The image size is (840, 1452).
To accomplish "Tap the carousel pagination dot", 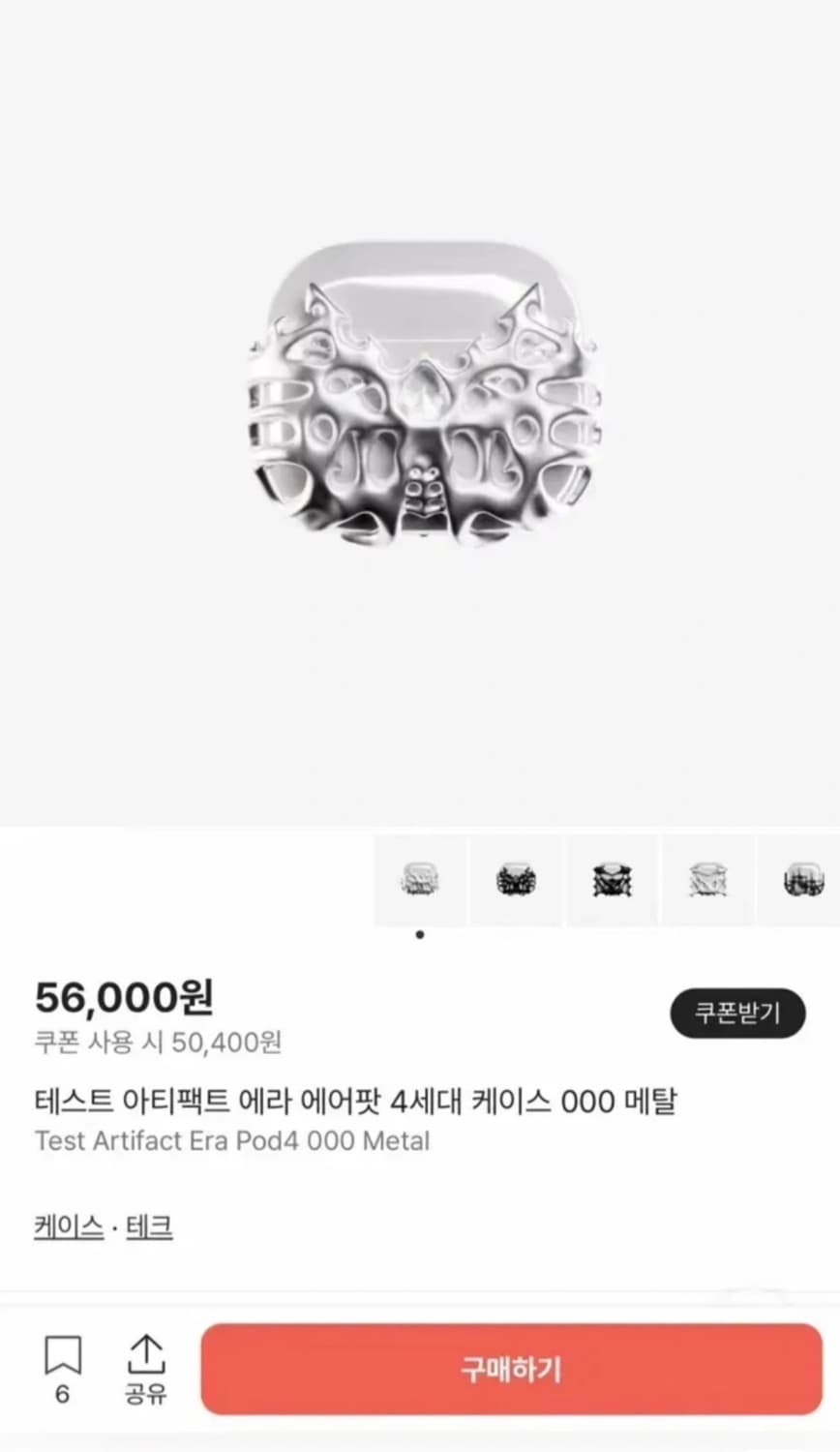I will click(x=419, y=934).
